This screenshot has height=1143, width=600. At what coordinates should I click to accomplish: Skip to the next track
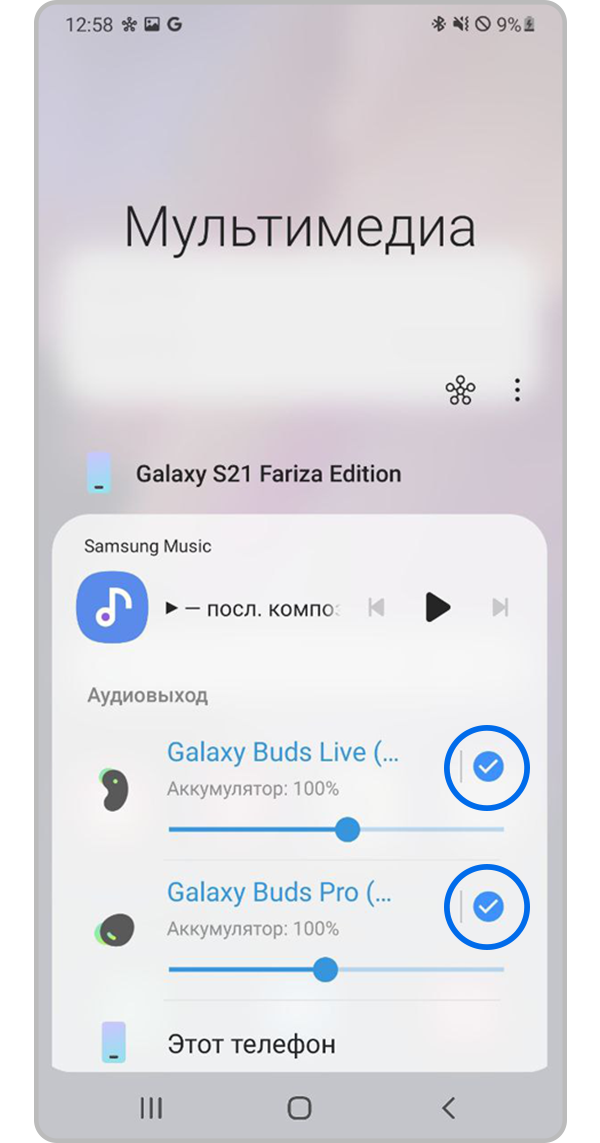tap(501, 607)
